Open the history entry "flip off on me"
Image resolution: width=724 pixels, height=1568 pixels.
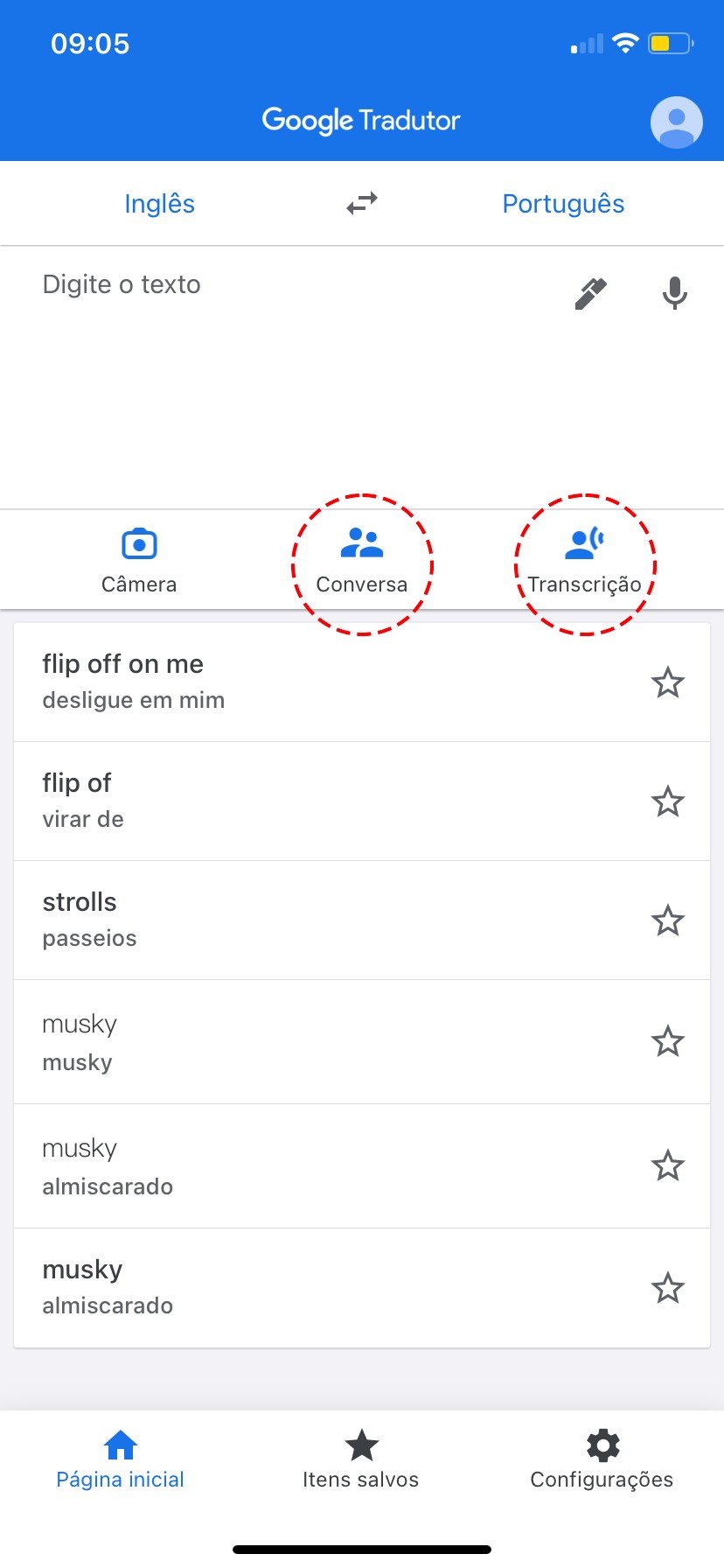(332, 682)
